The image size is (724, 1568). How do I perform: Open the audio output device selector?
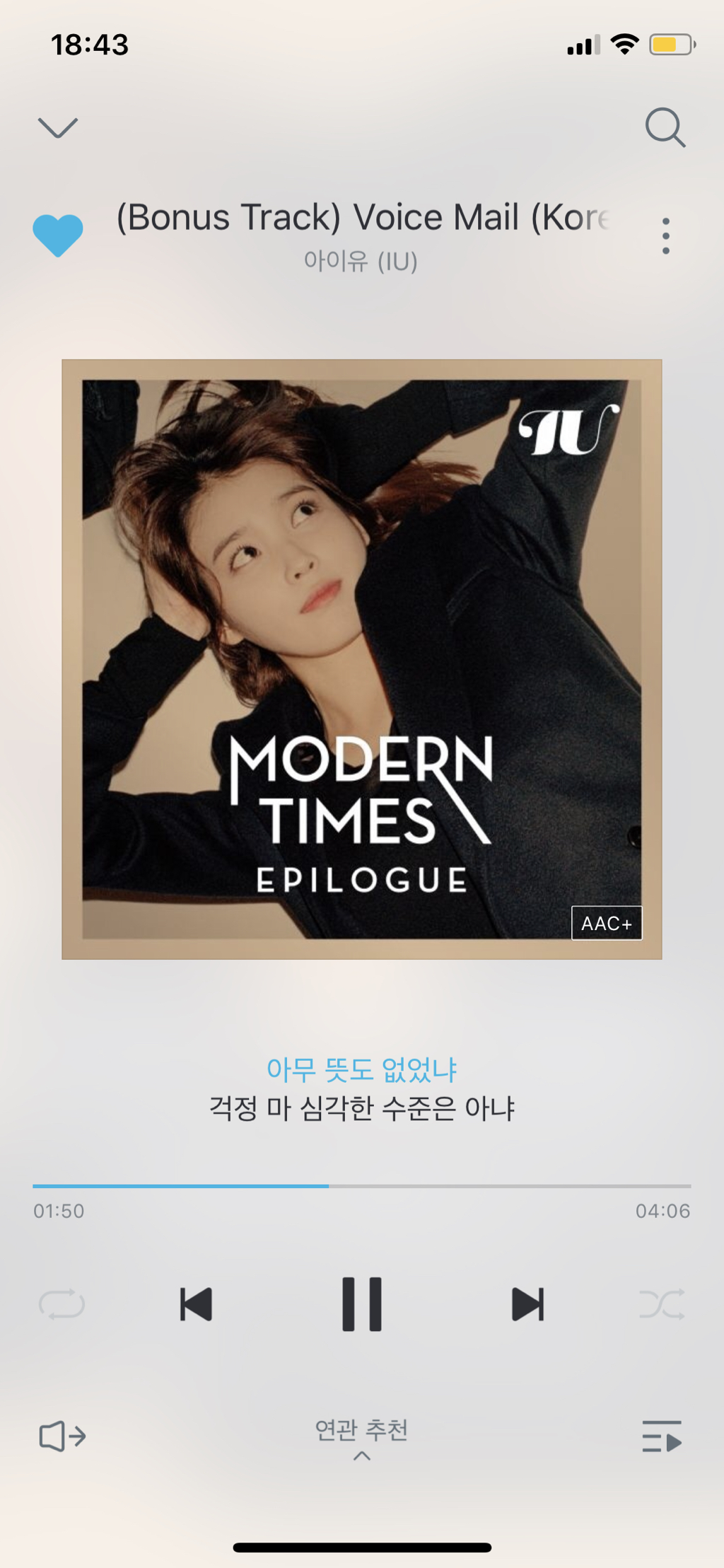pos(62,1436)
